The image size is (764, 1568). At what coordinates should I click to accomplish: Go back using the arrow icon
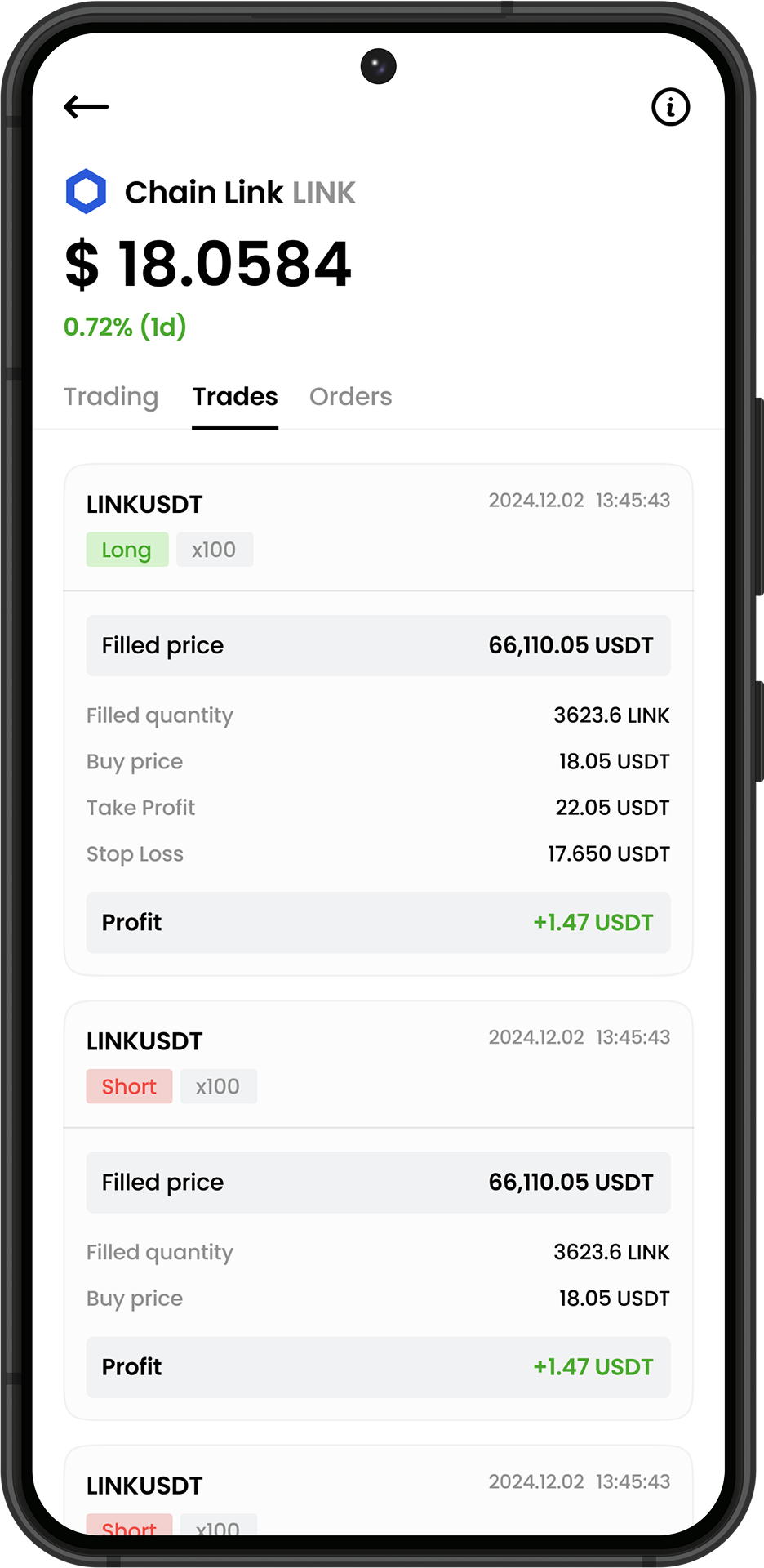[86, 106]
